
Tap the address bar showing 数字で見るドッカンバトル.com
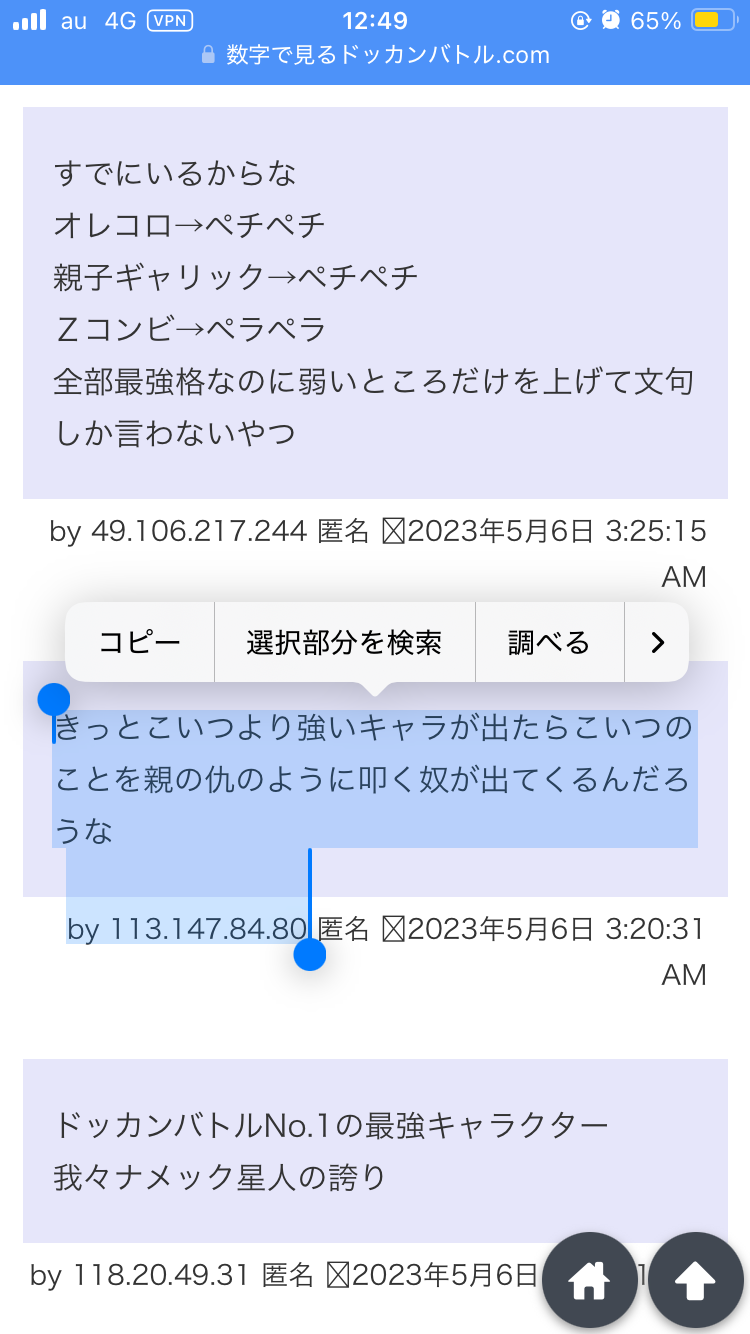point(375,55)
